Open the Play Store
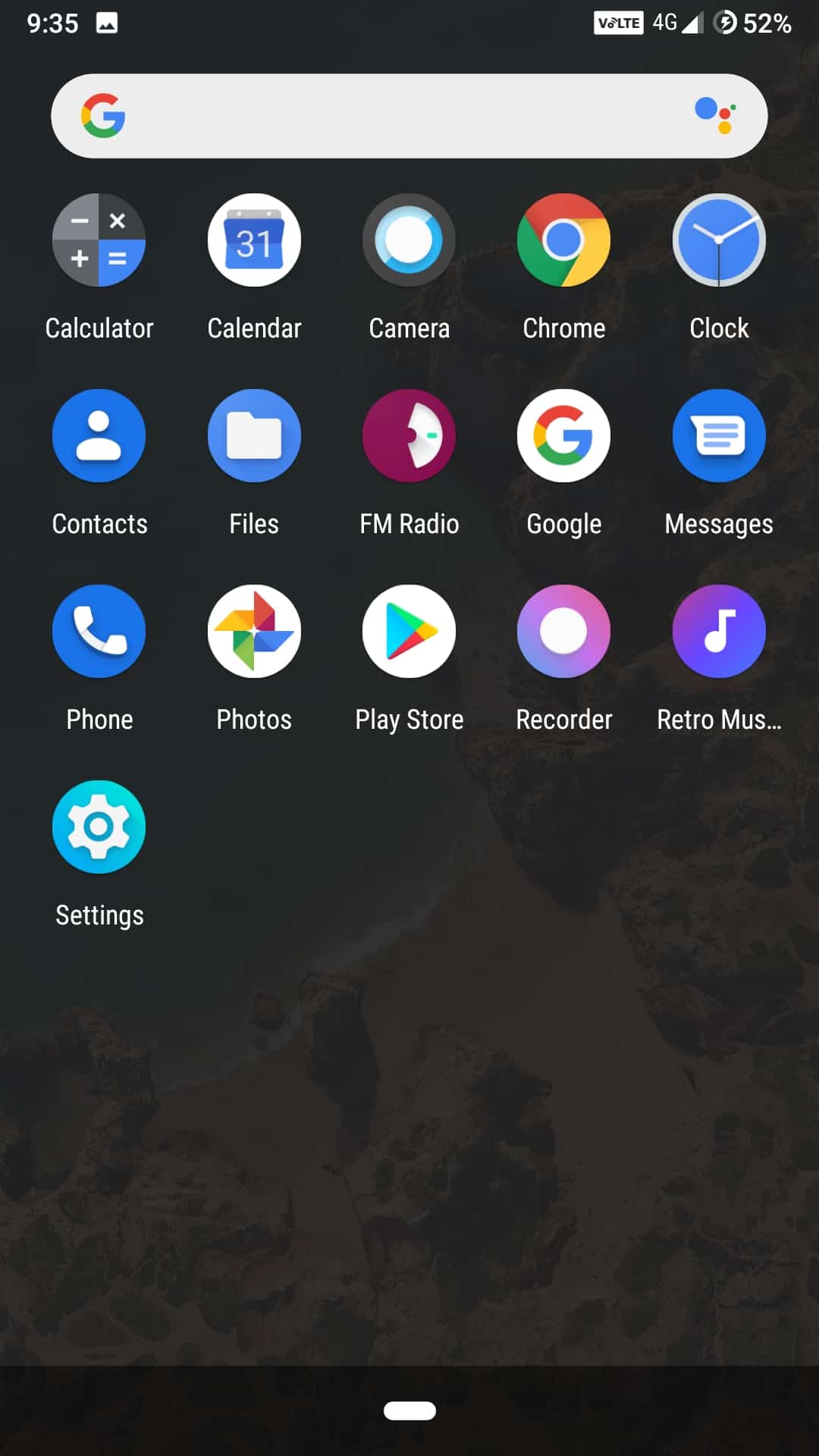Viewport: 819px width, 1456px height. pyautogui.click(x=409, y=632)
